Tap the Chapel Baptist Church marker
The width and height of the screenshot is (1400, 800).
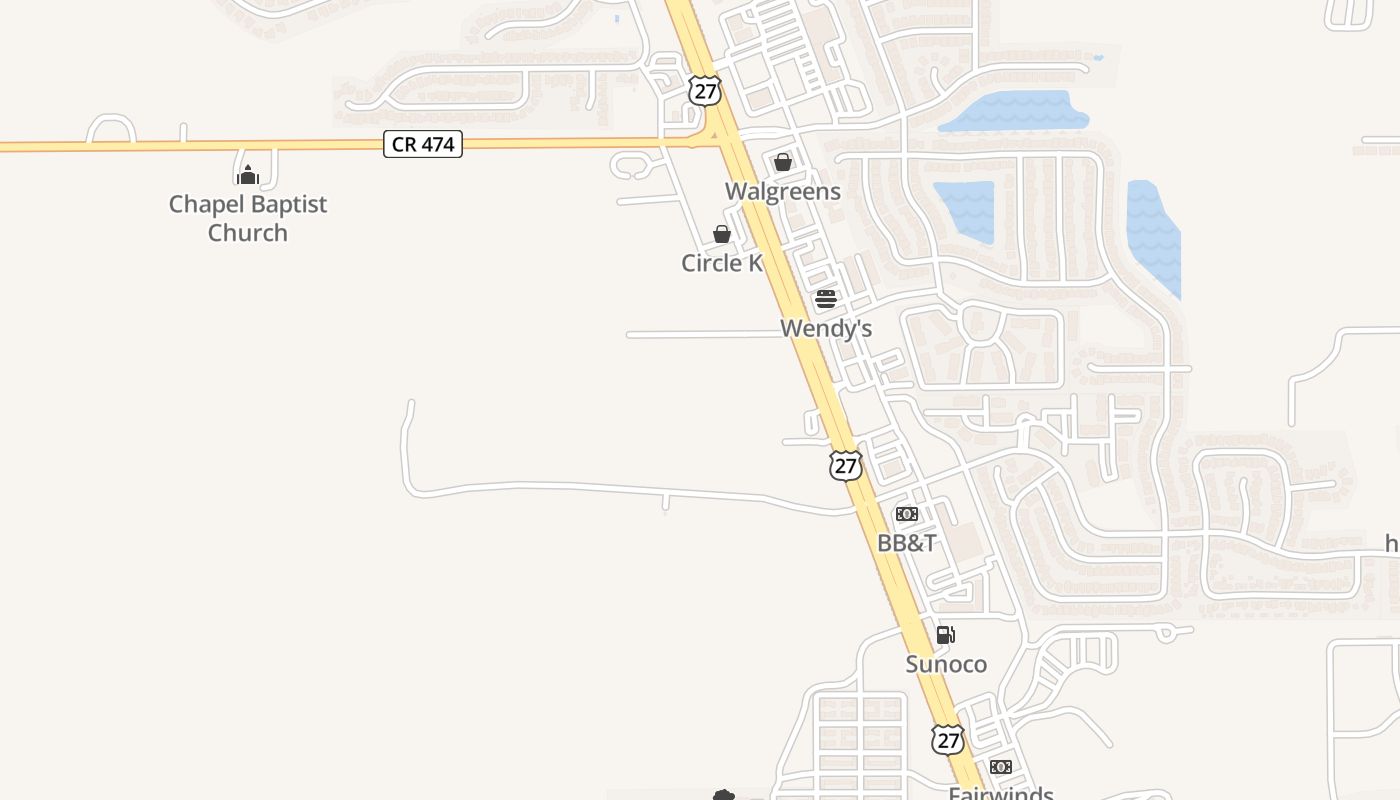pyautogui.click(x=248, y=176)
